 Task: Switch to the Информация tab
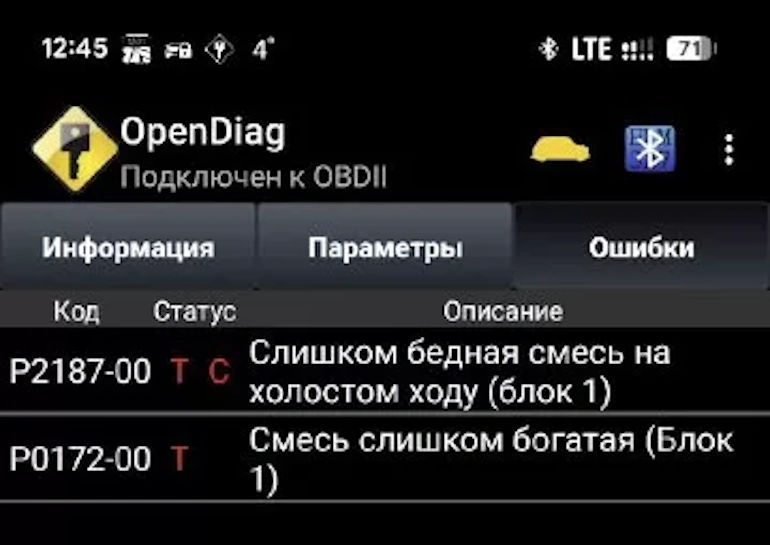coord(128,248)
